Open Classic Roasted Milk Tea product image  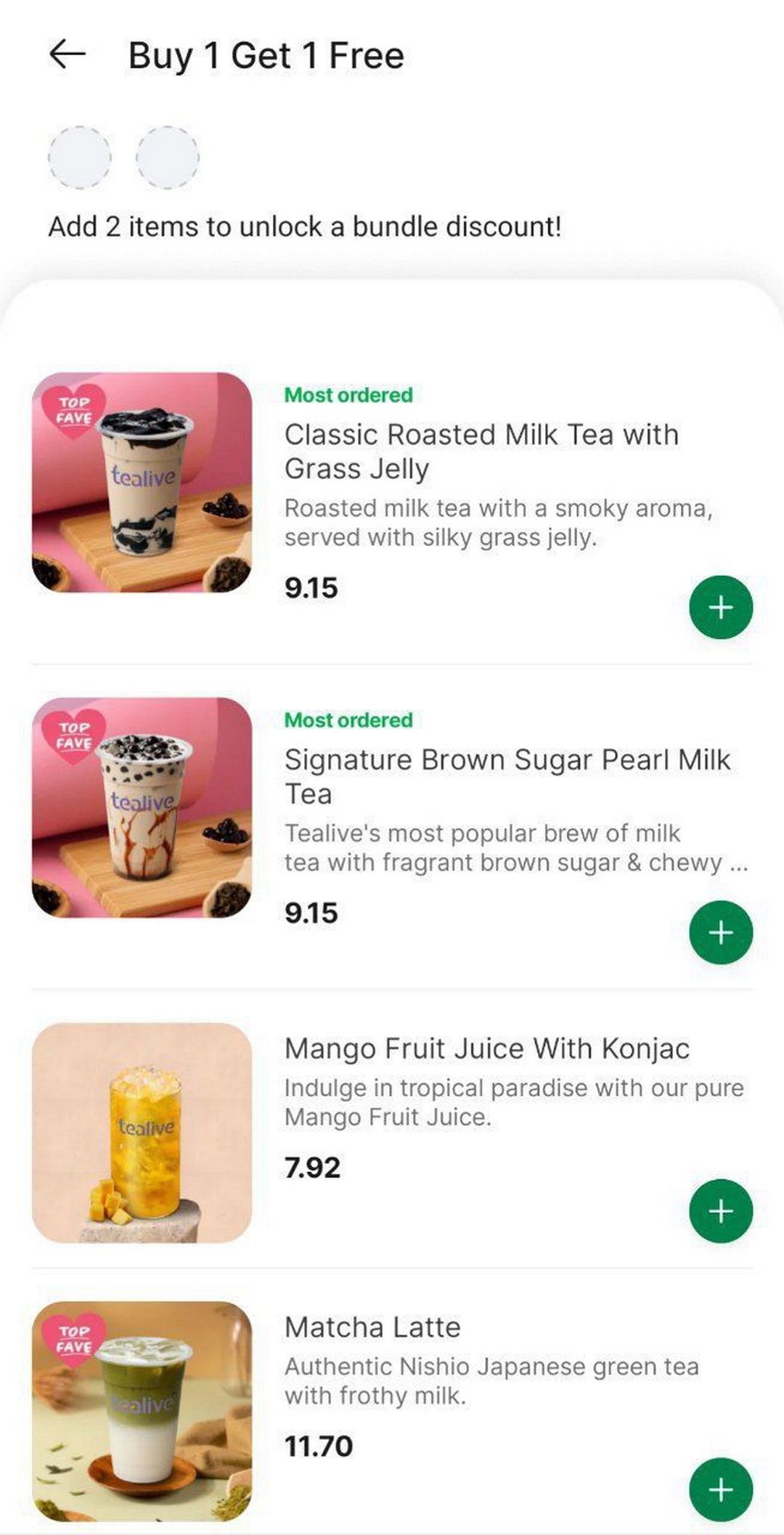pos(142,482)
